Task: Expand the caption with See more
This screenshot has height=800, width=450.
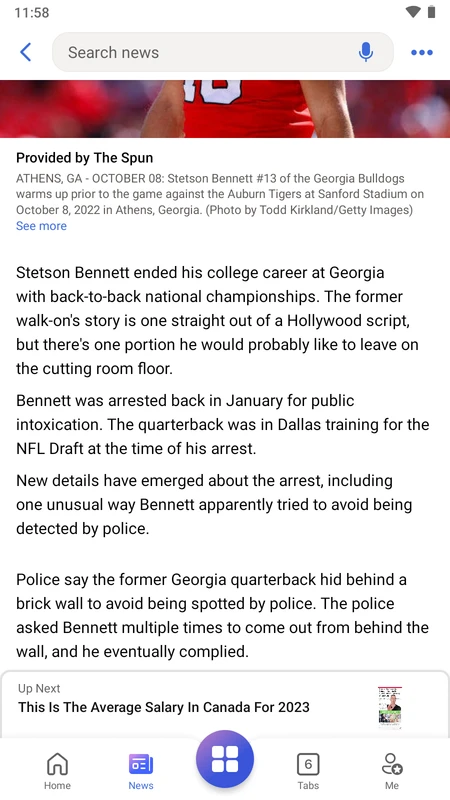Action: coord(41,226)
